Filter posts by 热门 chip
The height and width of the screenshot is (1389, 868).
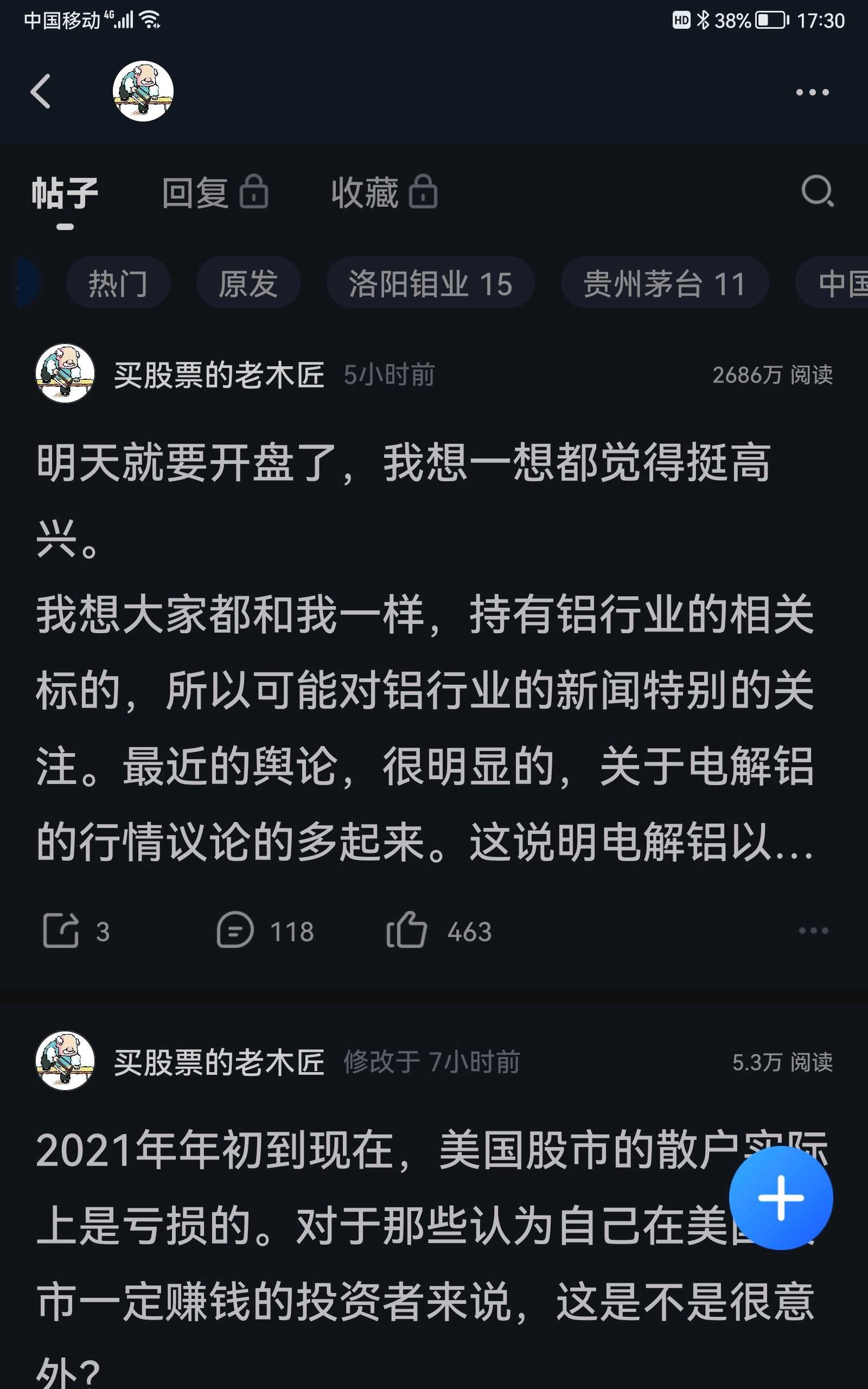(x=118, y=283)
